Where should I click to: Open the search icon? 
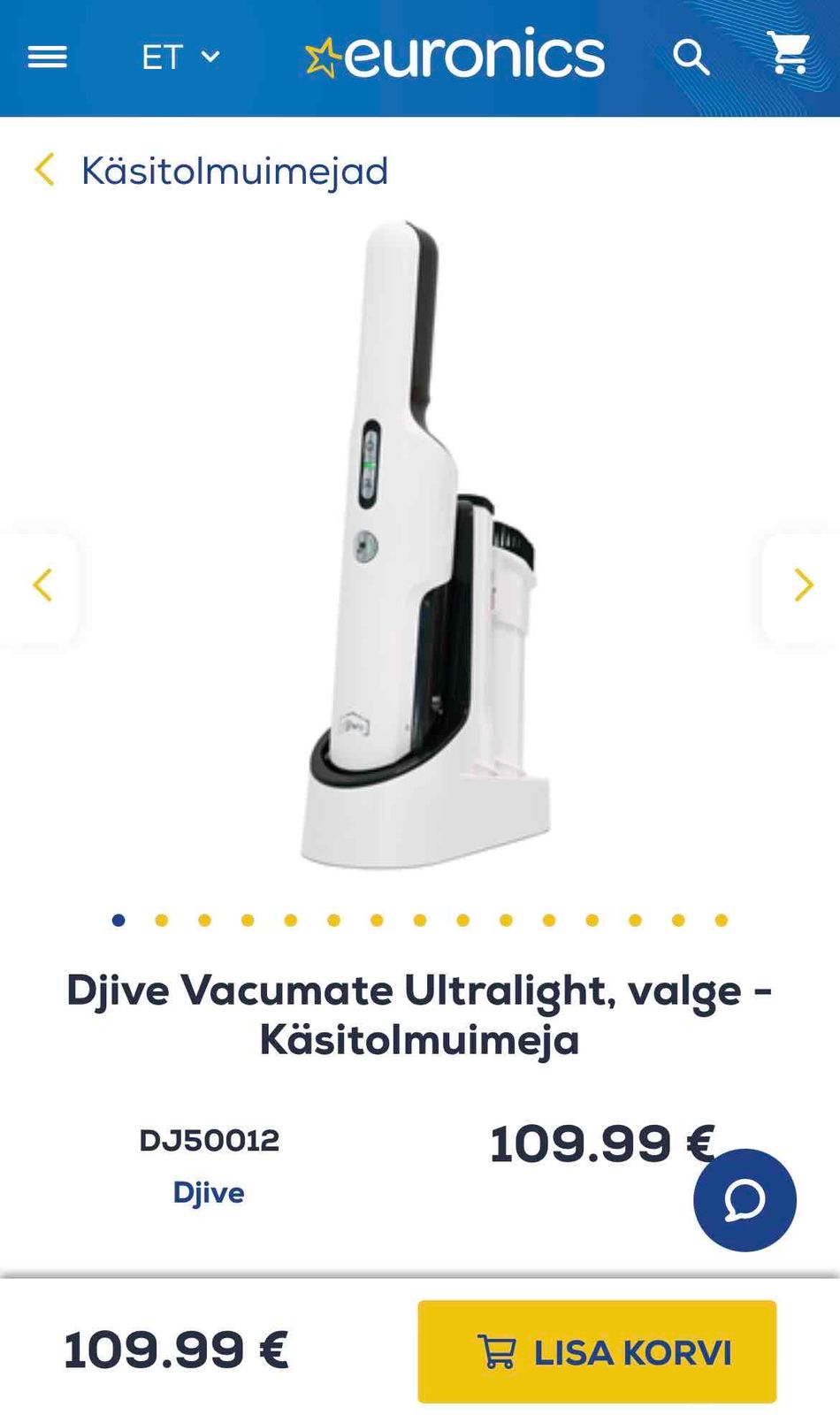click(691, 57)
